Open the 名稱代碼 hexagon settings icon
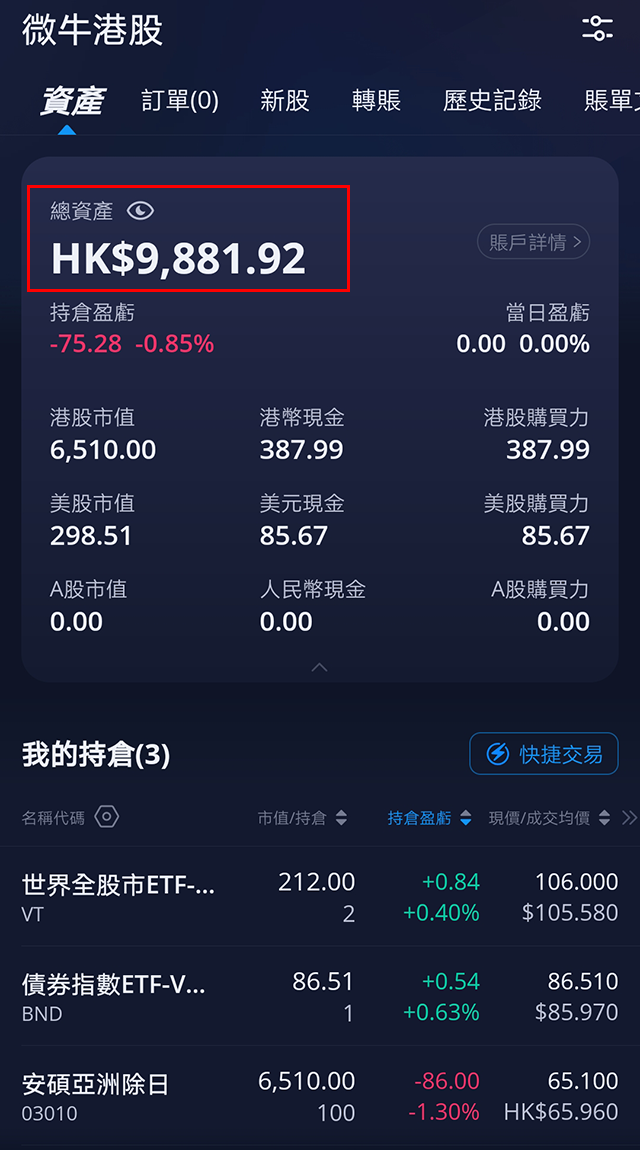 point(107,816)
